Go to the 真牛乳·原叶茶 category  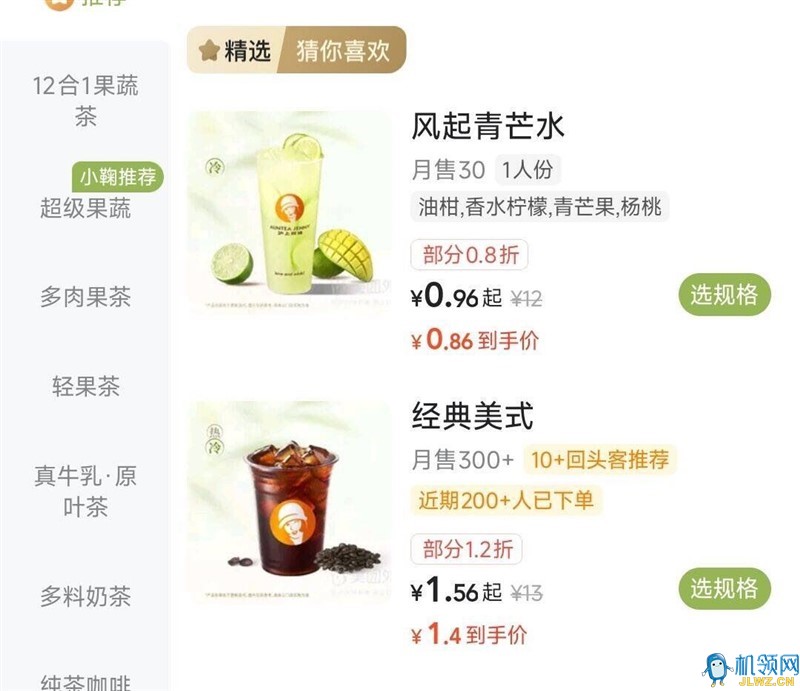click(x=85, y=491)
